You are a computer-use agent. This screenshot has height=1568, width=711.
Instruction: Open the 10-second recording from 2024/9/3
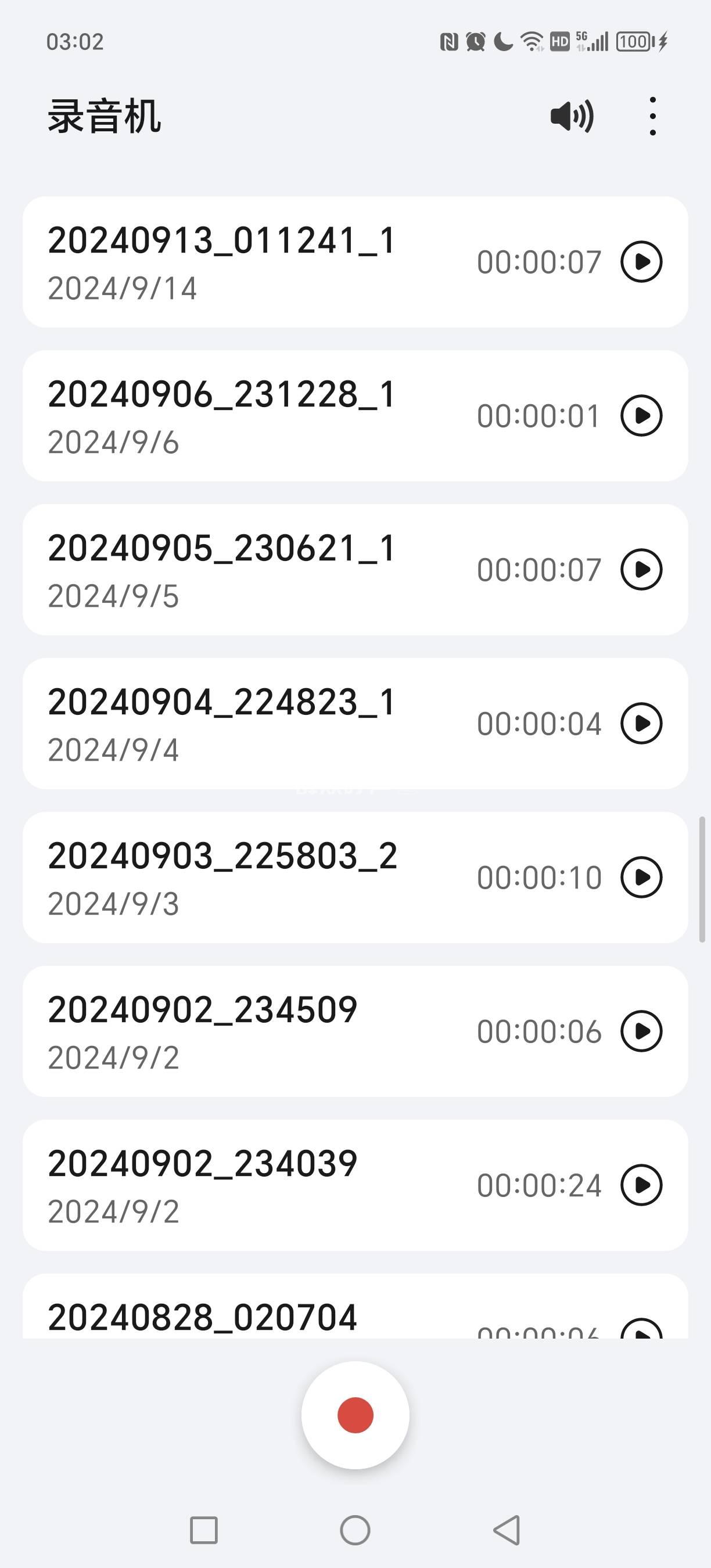(243, 877)
